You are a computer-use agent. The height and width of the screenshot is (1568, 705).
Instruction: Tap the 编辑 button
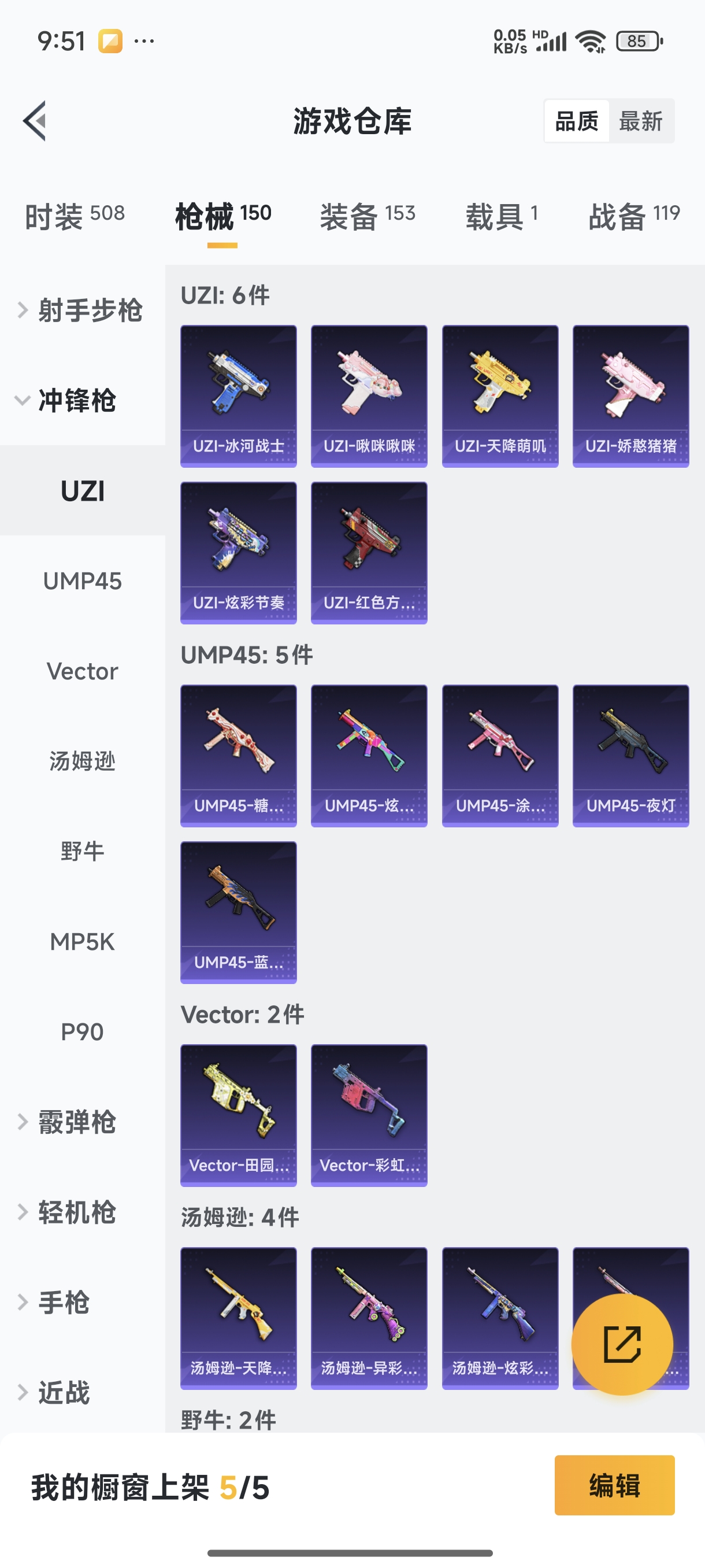[614, 1485]
